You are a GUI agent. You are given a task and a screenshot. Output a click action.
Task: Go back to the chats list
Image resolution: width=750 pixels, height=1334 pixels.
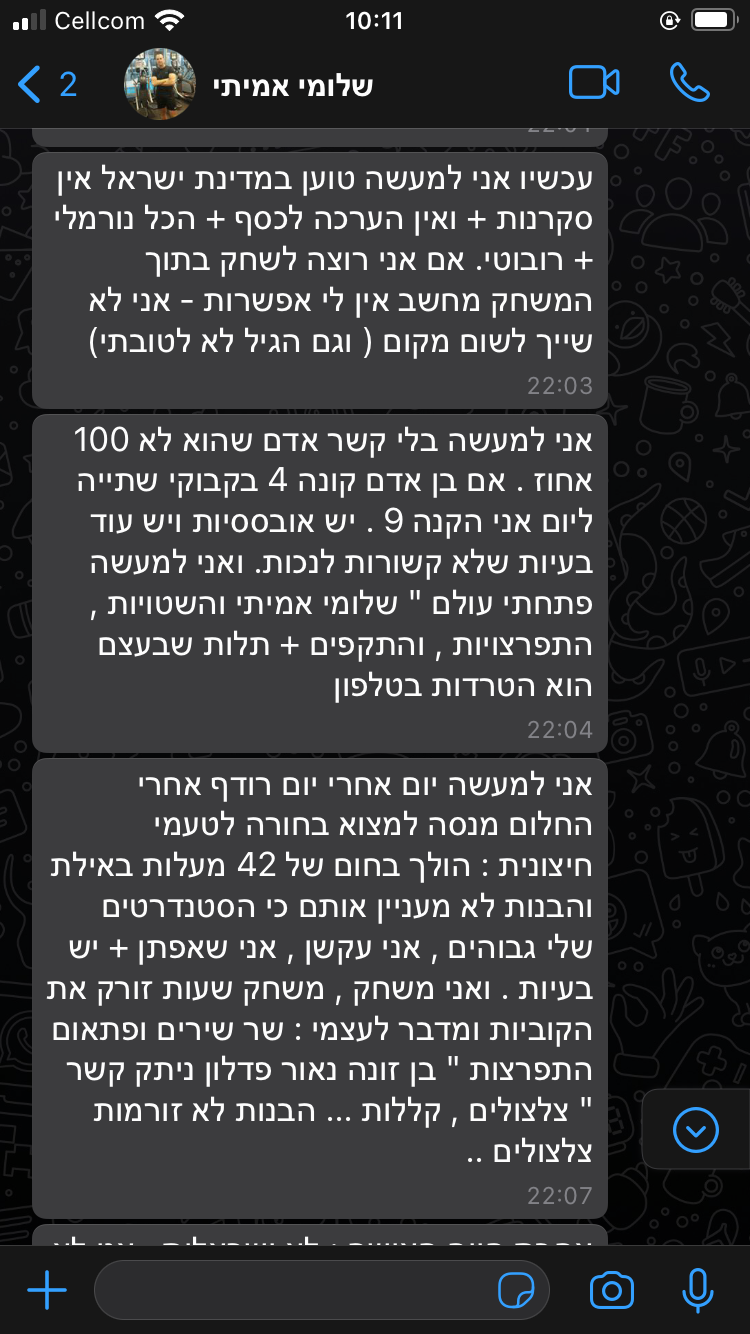point(45,84)
